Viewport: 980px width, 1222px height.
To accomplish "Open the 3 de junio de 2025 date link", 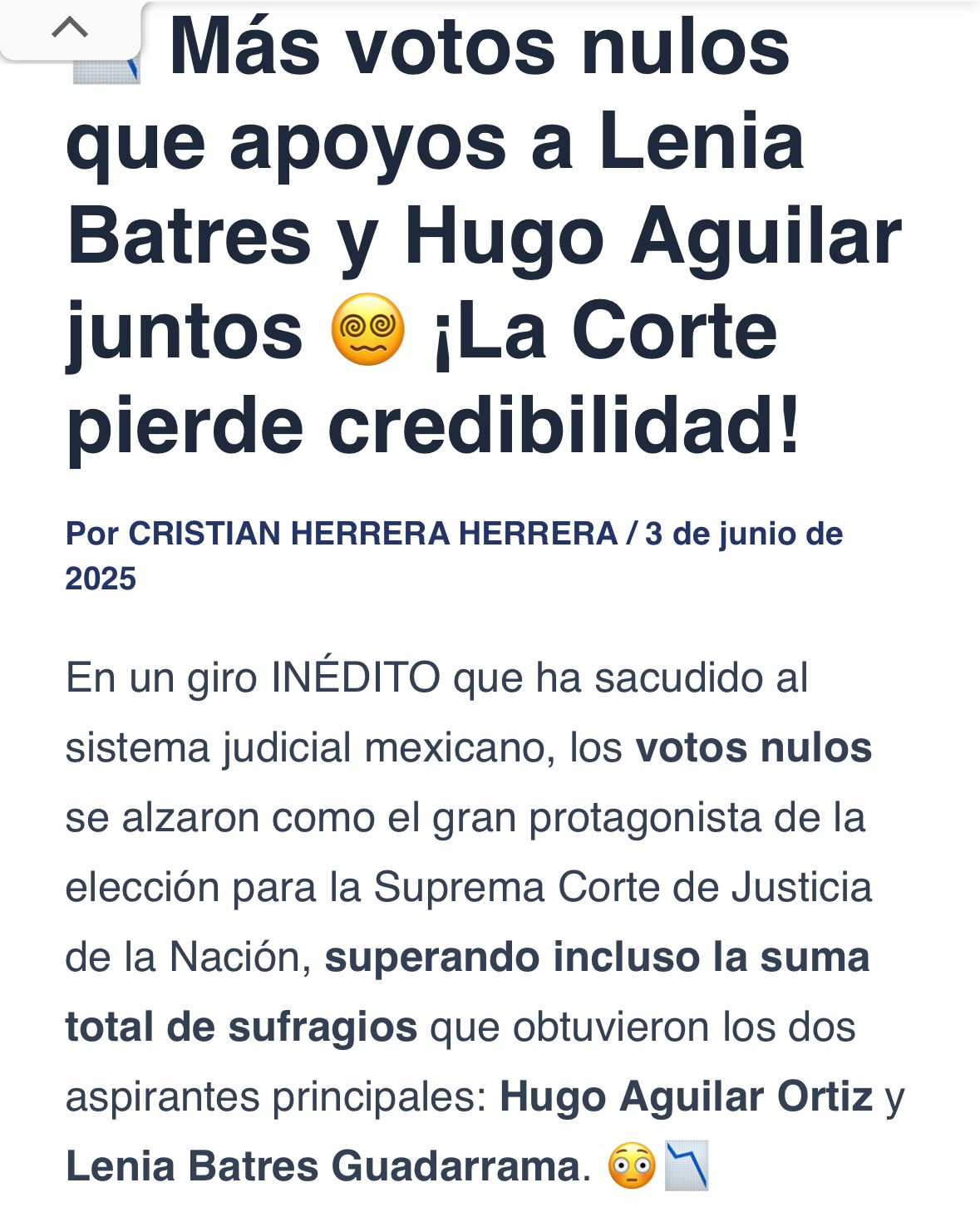I will pos(743,534).
